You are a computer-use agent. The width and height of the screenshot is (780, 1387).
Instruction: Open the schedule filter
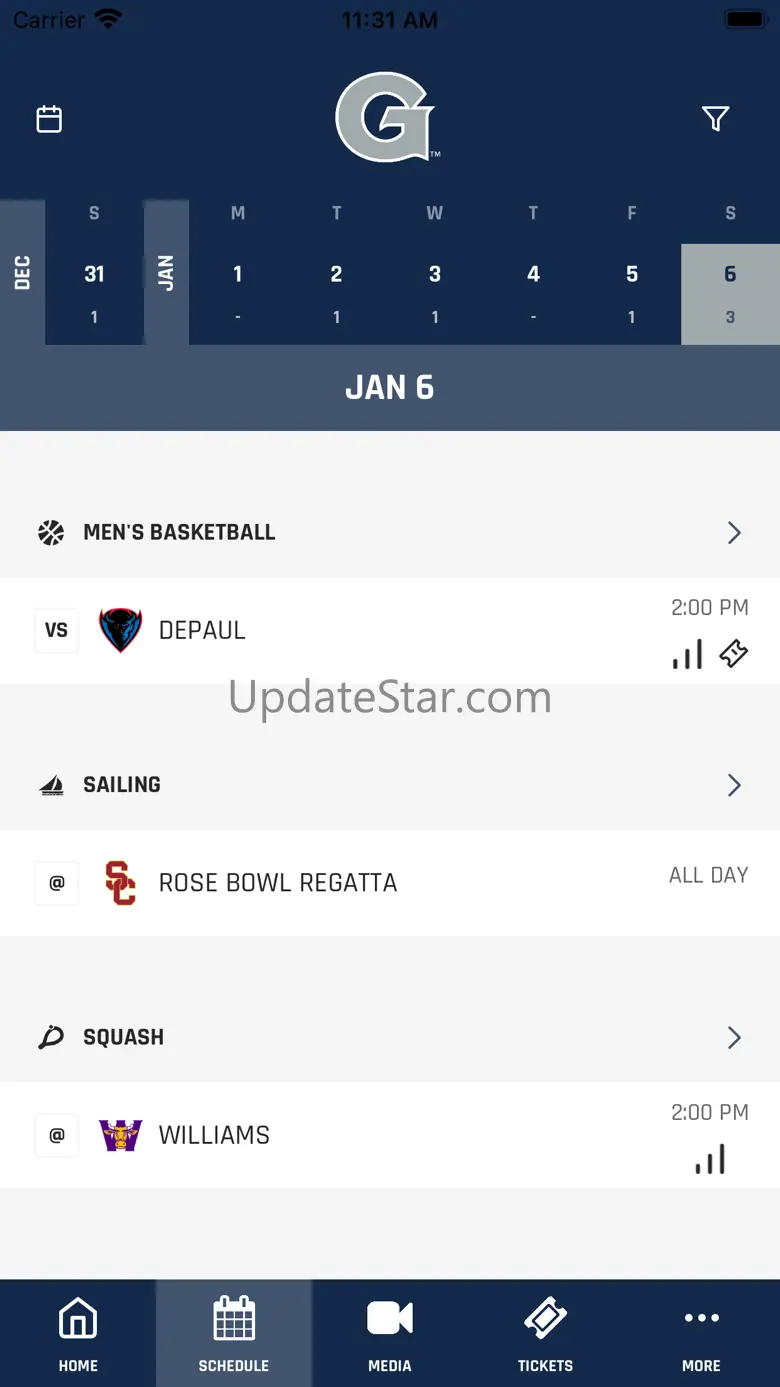[715, 119]
